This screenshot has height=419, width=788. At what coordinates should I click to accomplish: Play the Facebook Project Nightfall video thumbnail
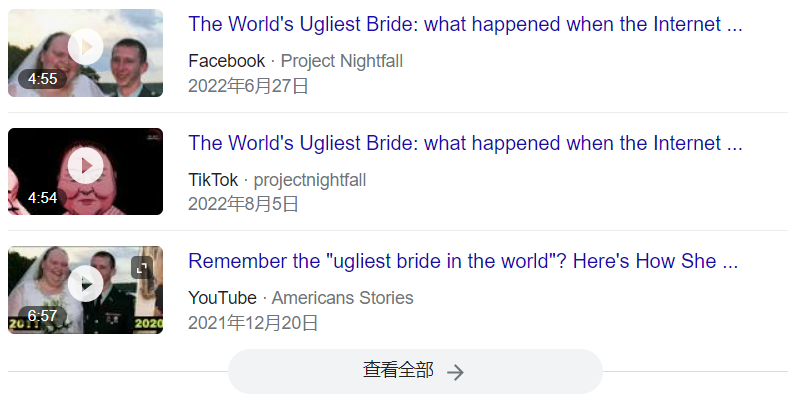click(x=86, y=47)
